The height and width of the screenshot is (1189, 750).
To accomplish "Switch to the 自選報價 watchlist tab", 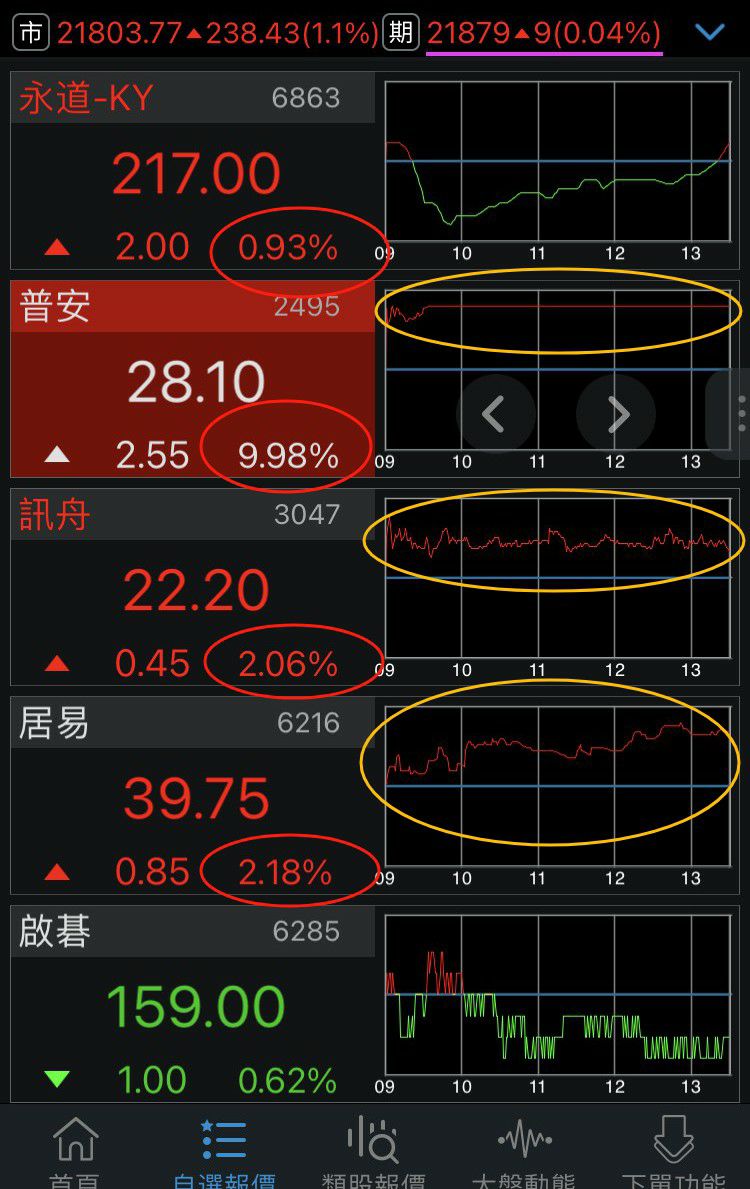I will [224, 1150].
